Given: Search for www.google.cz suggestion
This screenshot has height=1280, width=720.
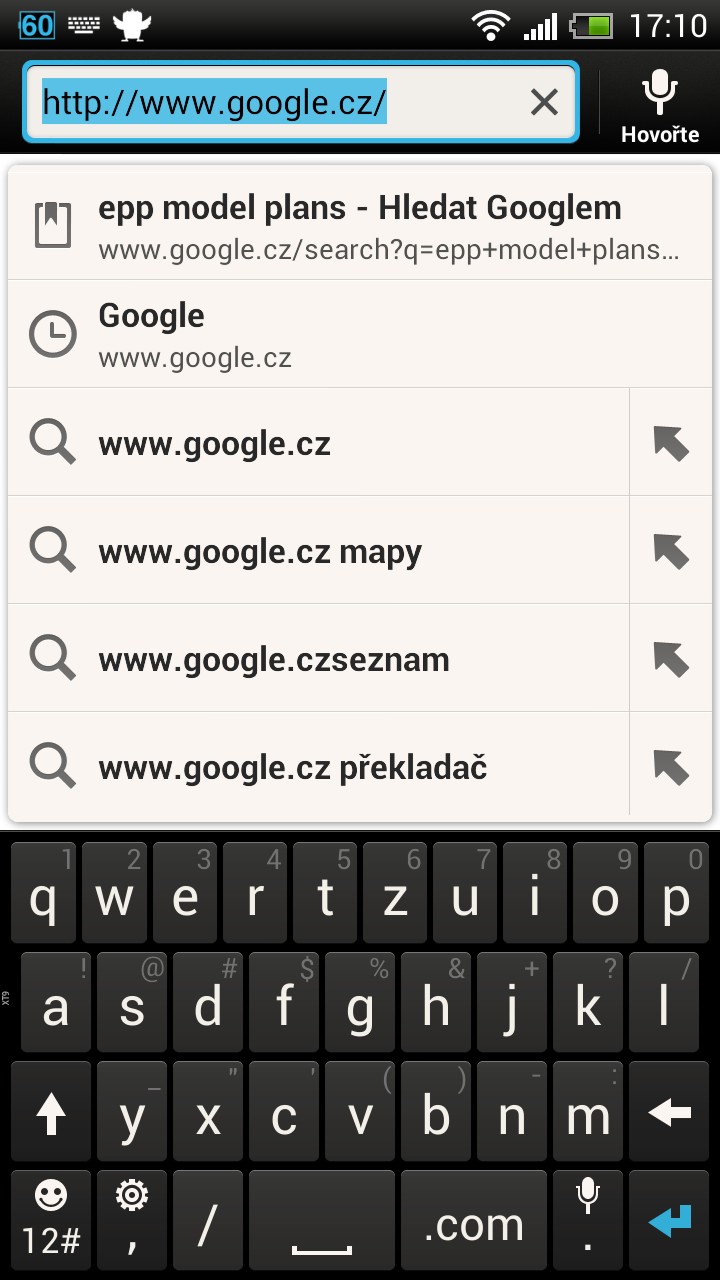Looking at the screenshot, I should click(x=319, y=443).
